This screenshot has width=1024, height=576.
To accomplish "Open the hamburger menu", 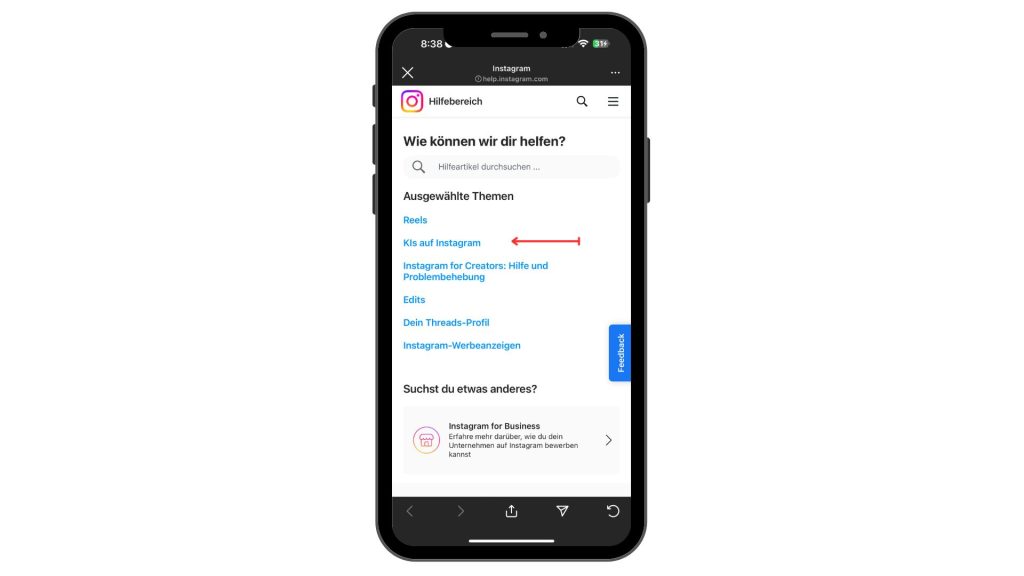I will click(613, 101).
